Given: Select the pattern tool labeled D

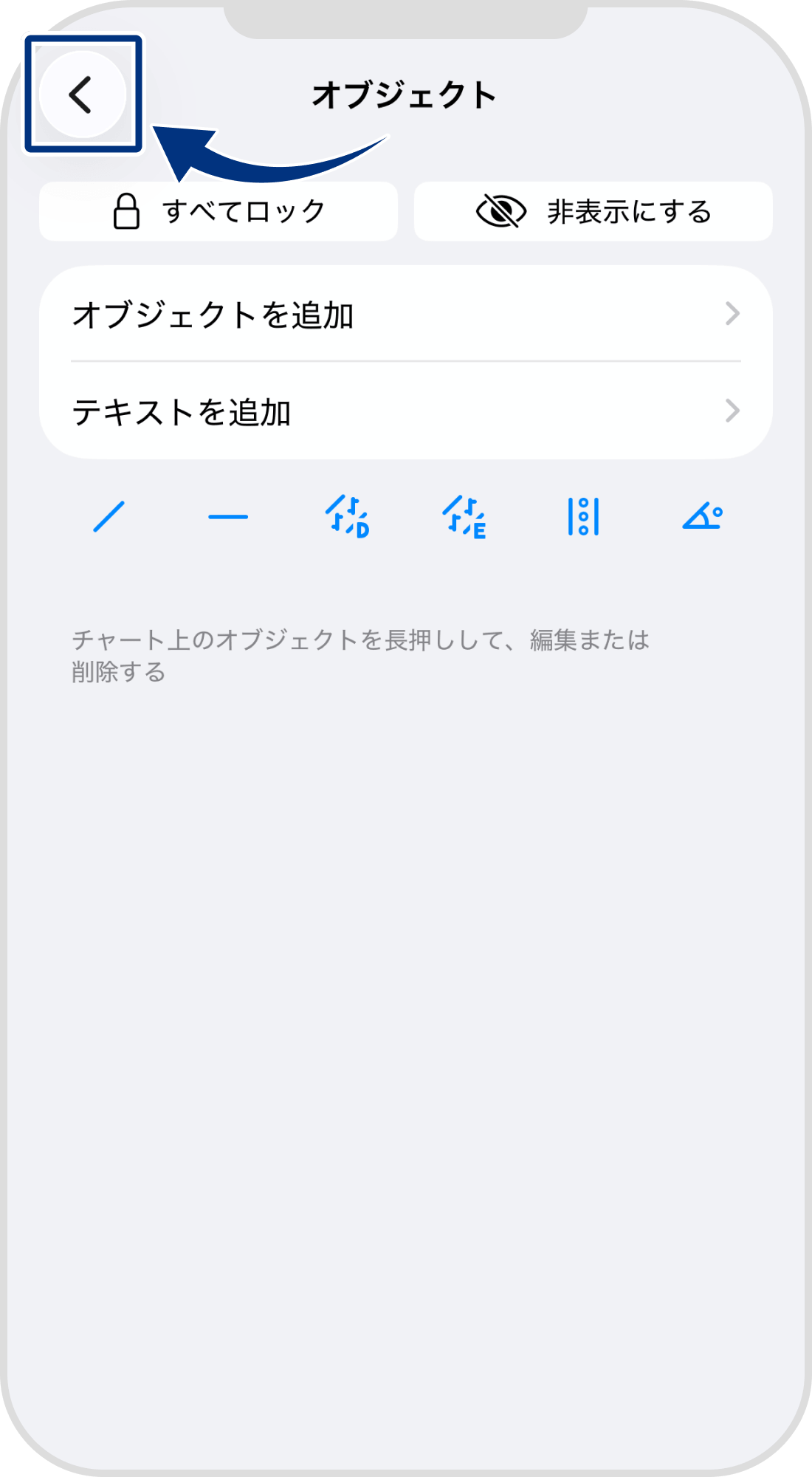Looking at the screenshot, I should point(347,518).
